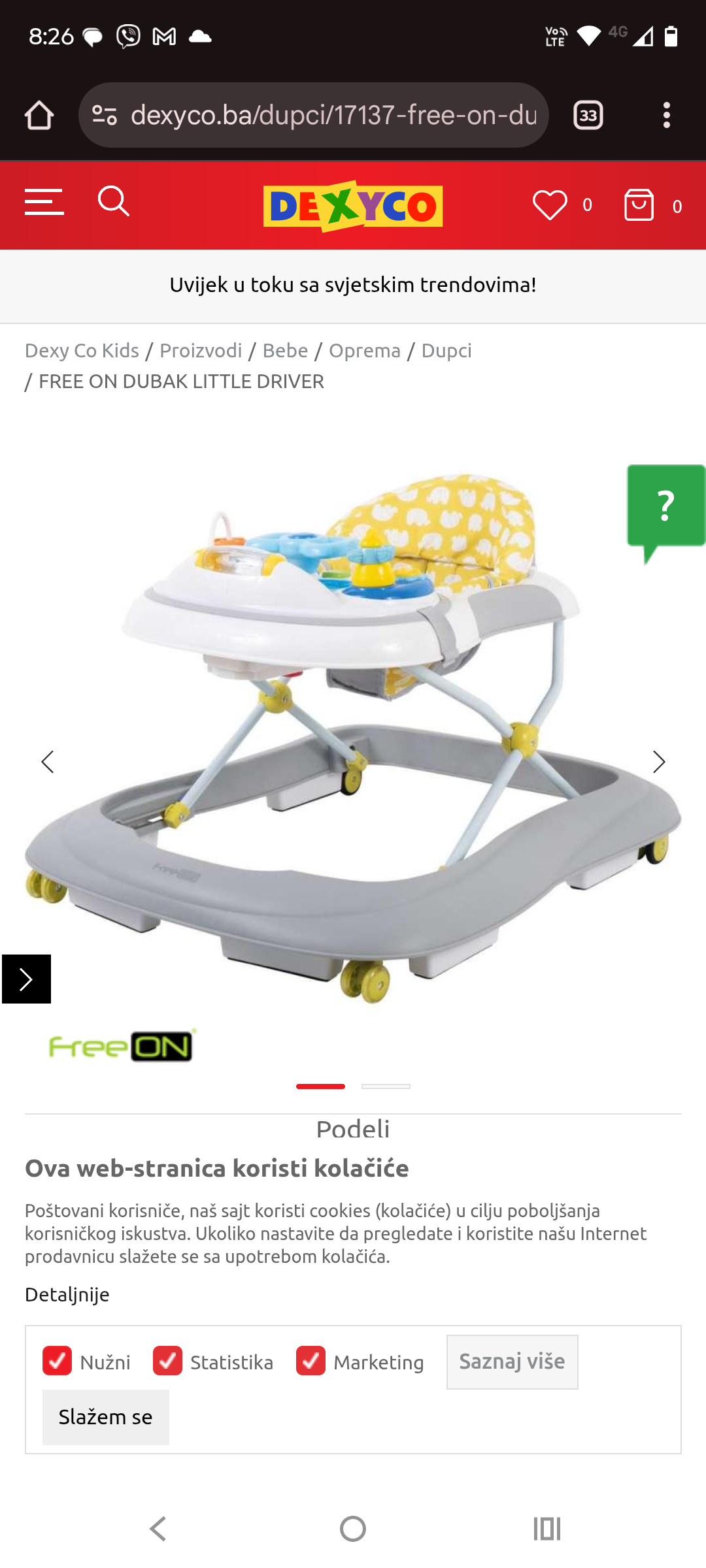The image size is (706, 1568).
Task: Open browser tab switcher
Action: tap(588, 116)
